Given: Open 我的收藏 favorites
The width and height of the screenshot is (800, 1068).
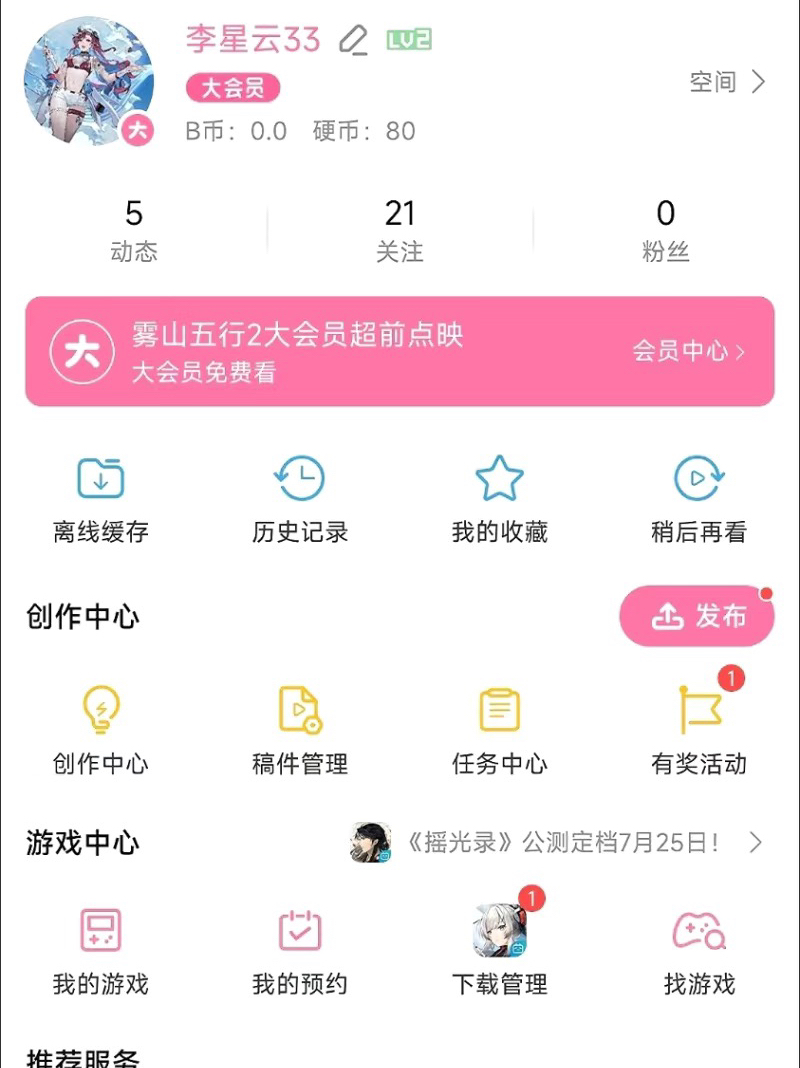Looking at the screenshot, I should (499, 499).
